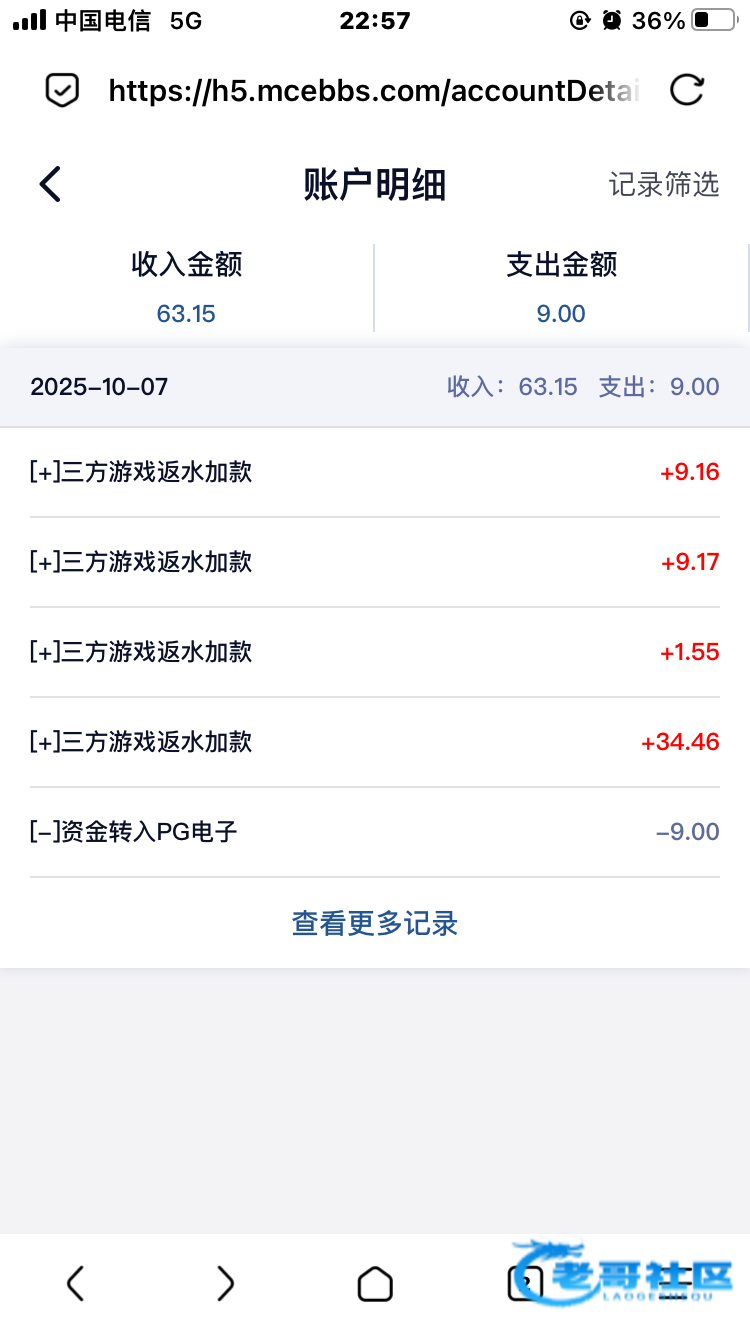This screenshot has width=750, height=1334.
Task: Open 记录筛选 filter options
Action: point(663,184)
